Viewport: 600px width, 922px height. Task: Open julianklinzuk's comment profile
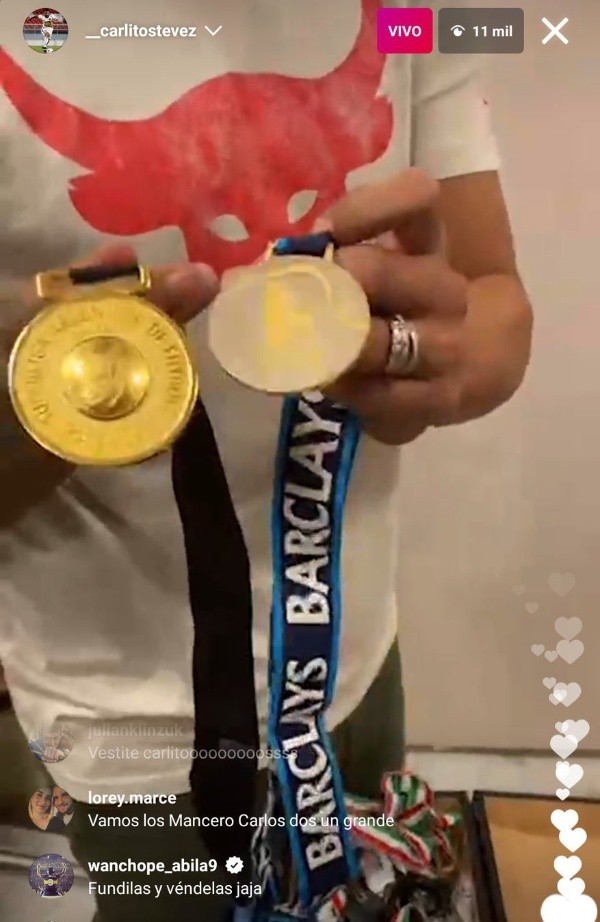51,741
